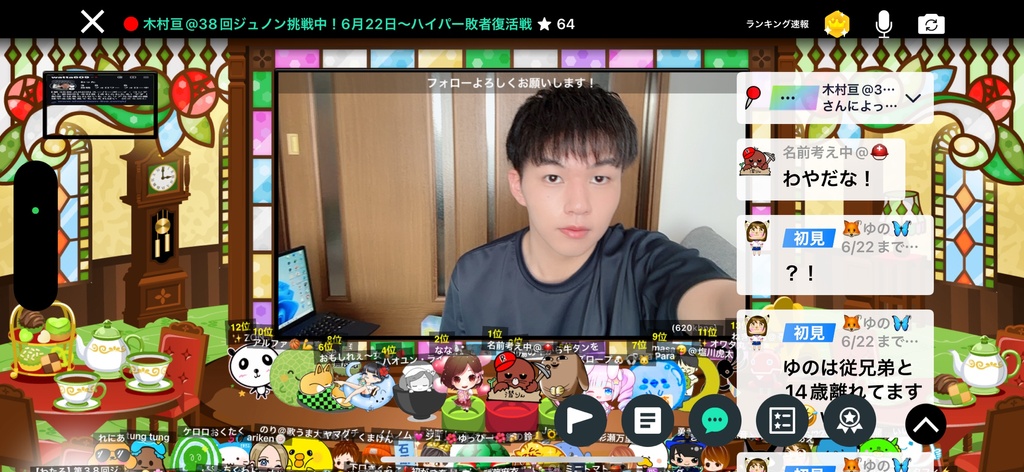This screenshot has height=472, width=1024.
Task: Flip the camera
Action: tap(931, 23)
